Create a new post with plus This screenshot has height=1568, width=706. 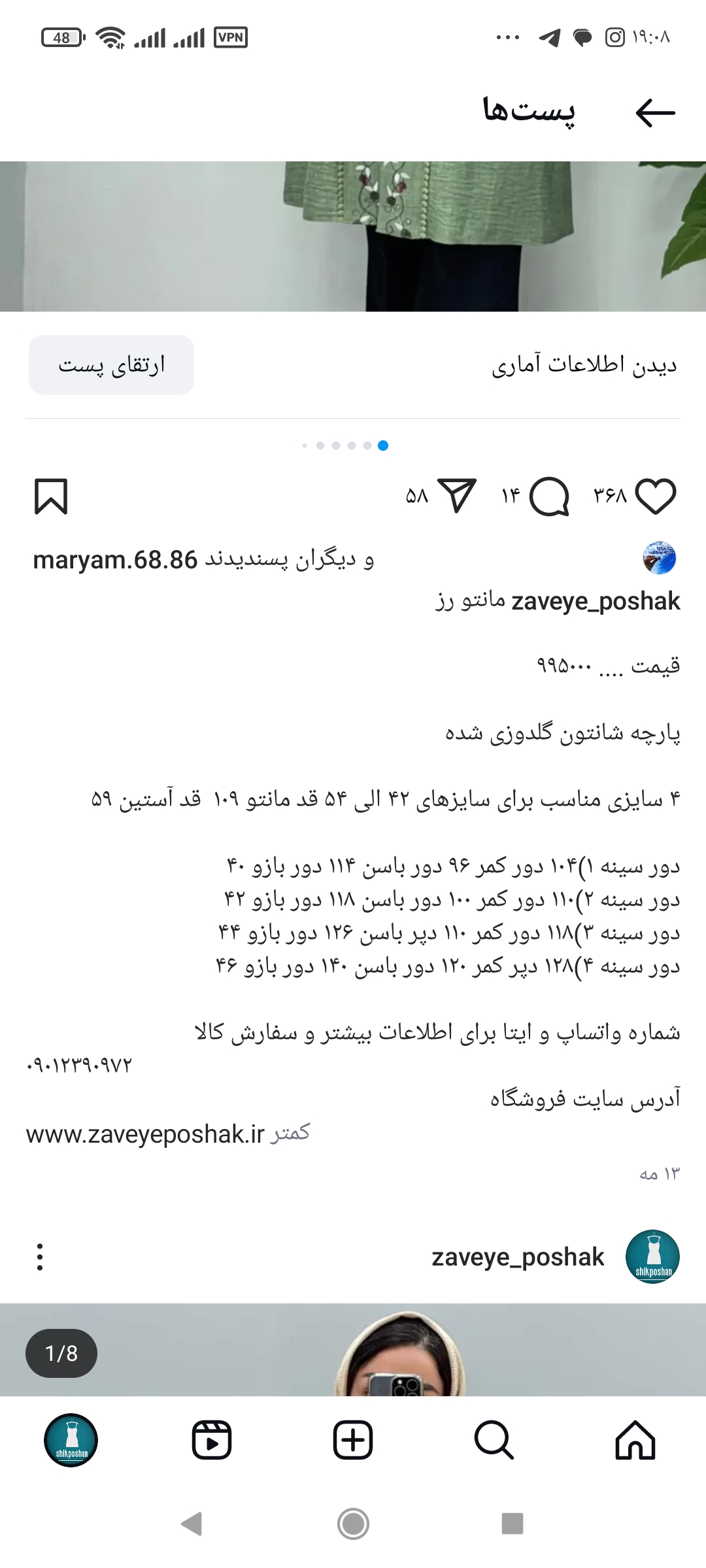point(353,1440)
